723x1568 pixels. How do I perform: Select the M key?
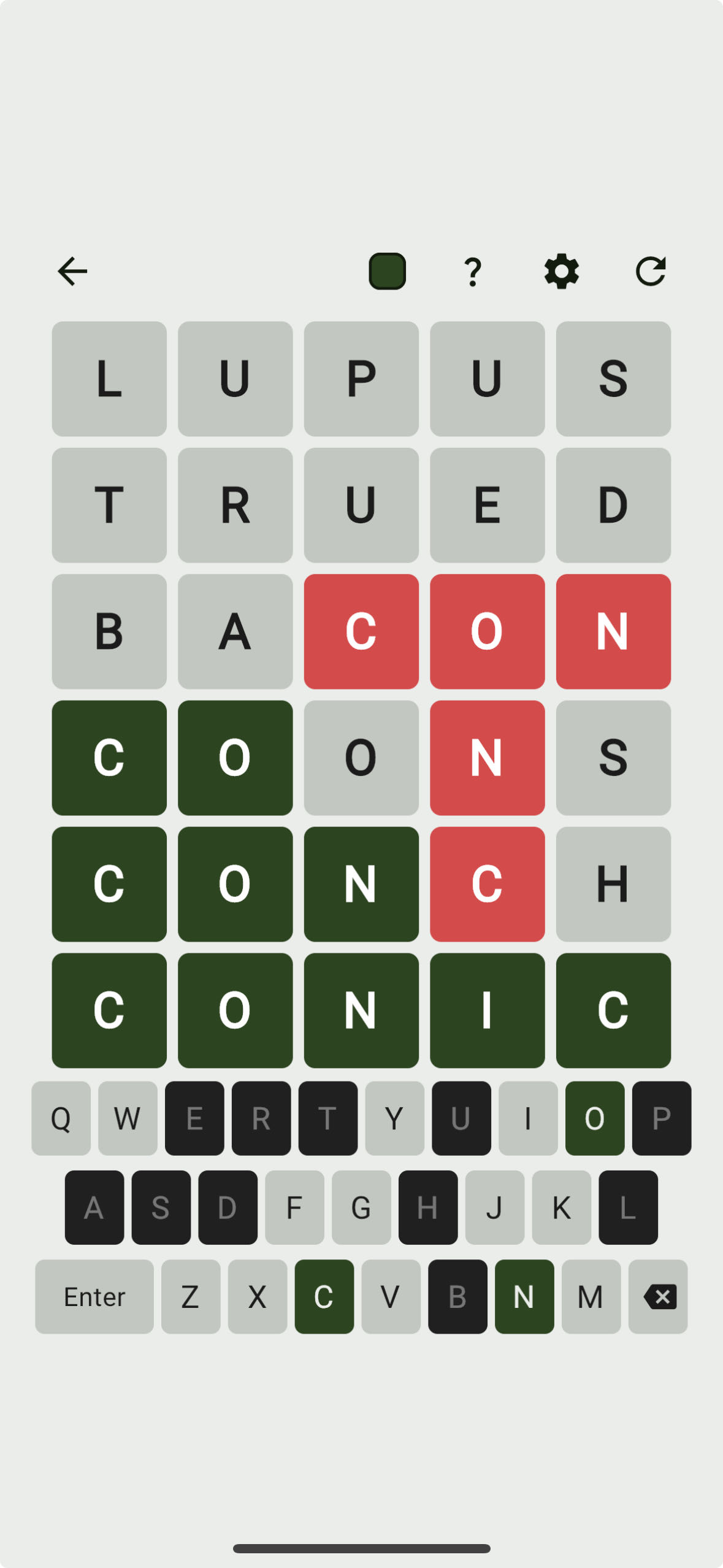[591, 1296]
